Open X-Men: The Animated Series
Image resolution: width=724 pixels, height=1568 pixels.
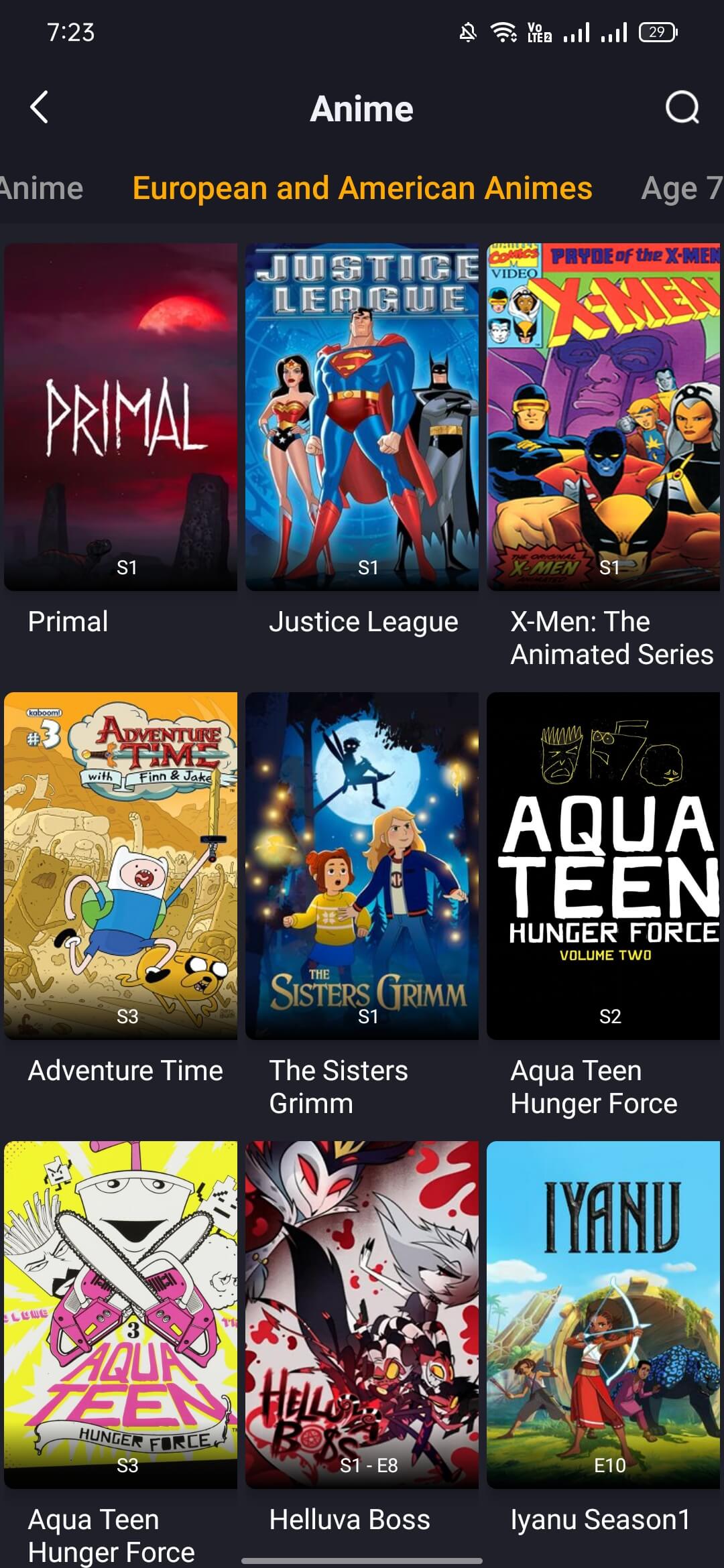pos(603,417)
